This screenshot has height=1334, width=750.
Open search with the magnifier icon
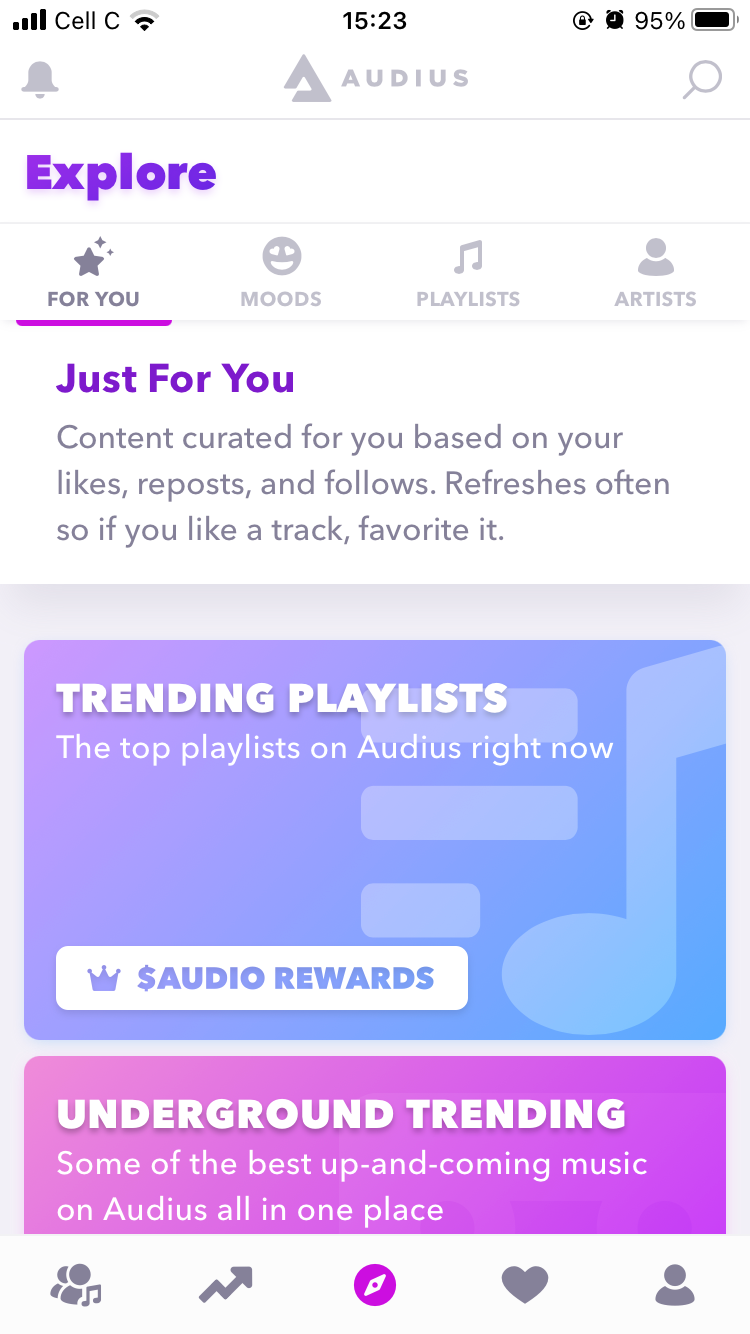click(x=701, y=80)
